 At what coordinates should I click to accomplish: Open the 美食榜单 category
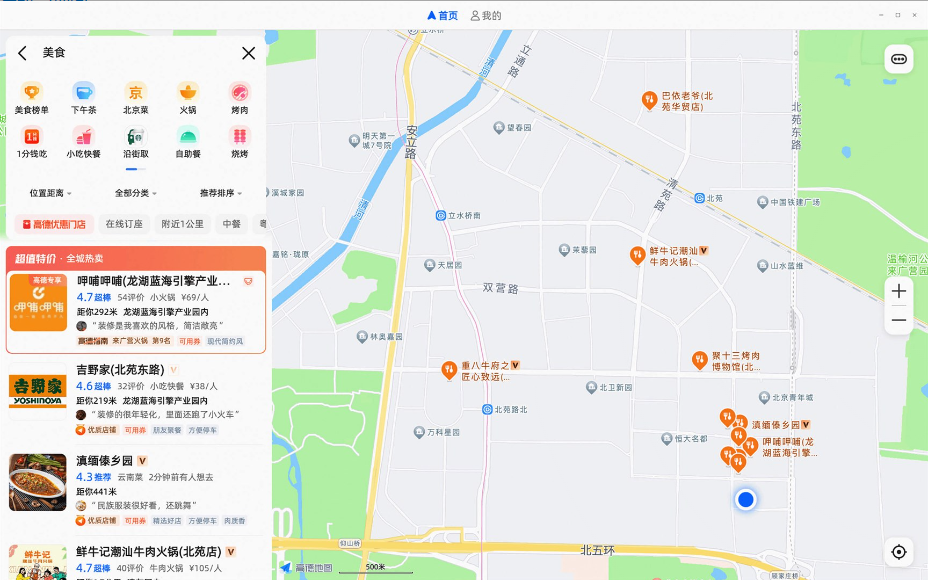[x=31, y=98]
